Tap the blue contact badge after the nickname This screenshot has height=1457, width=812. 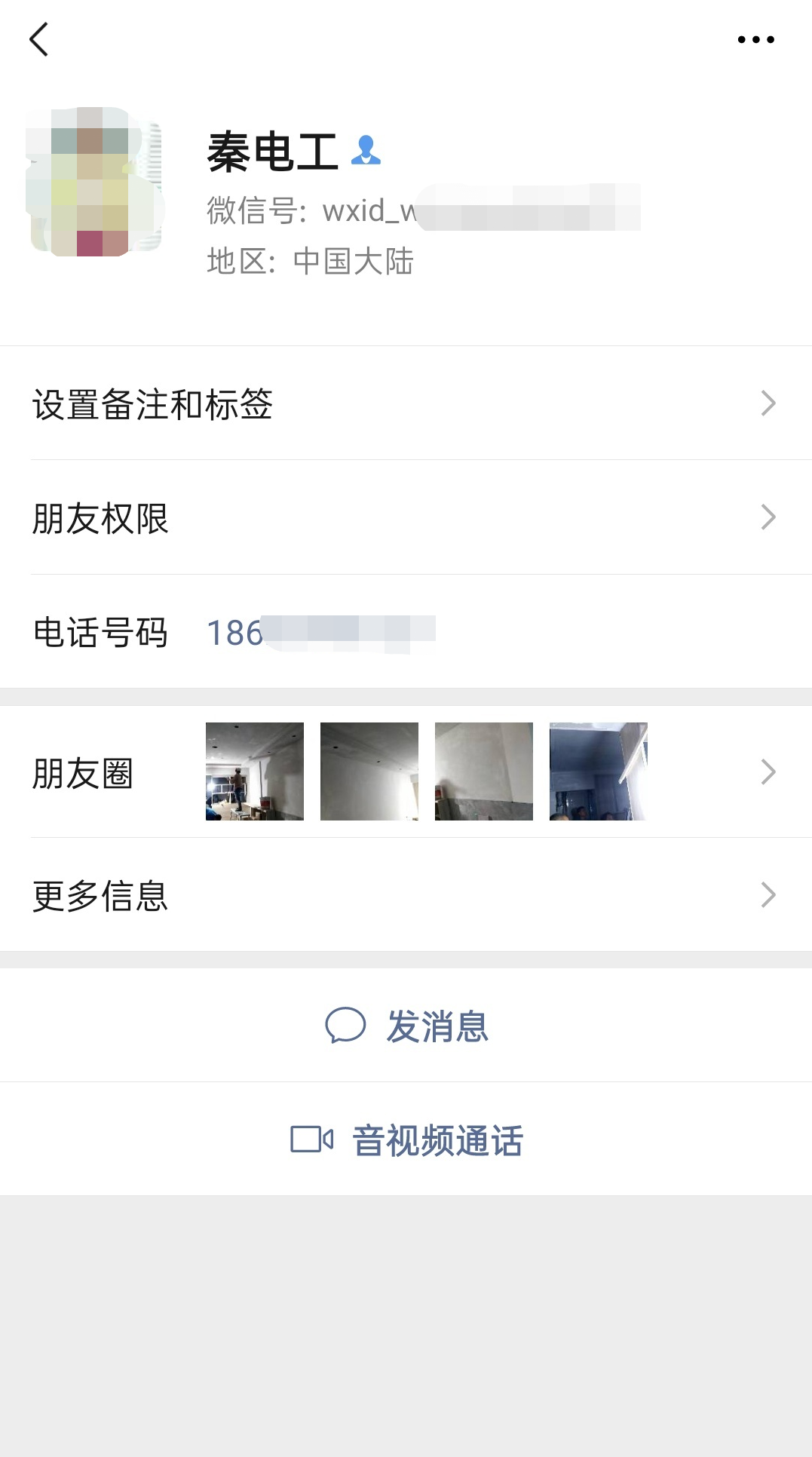tap(366, 151)
